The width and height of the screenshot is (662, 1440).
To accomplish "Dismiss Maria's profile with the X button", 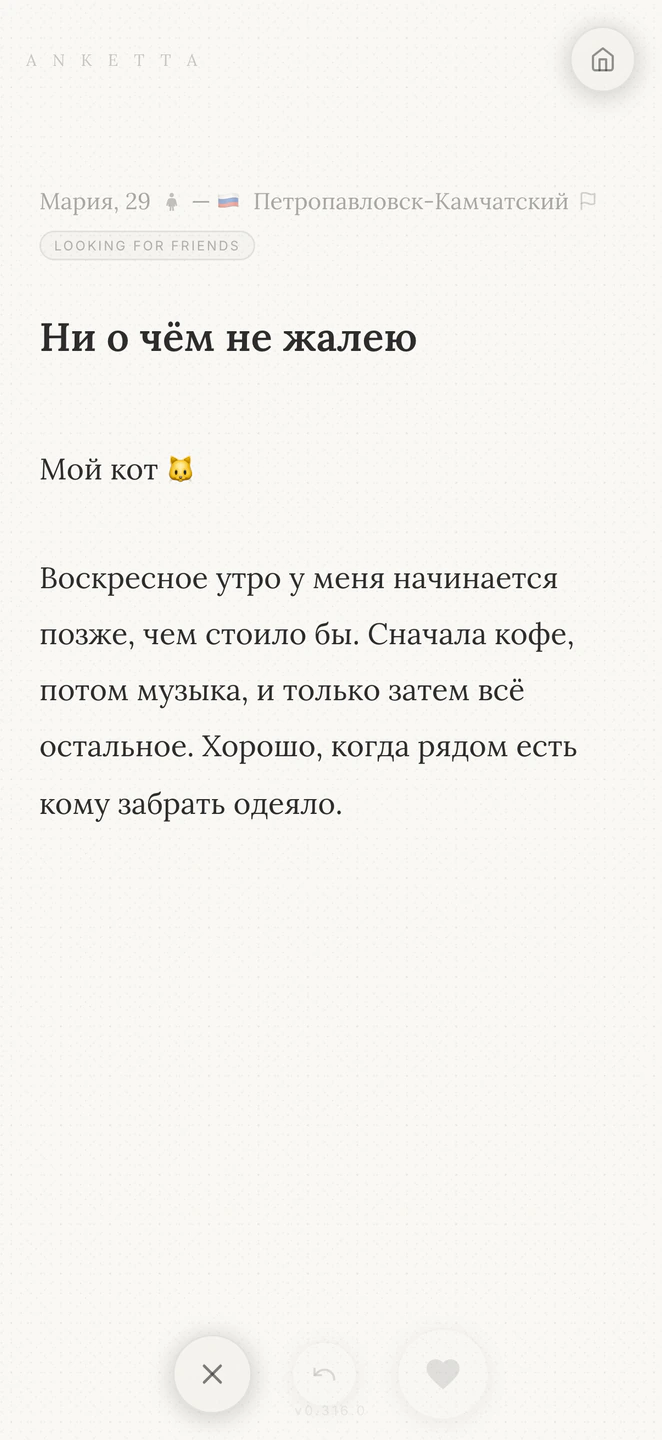I will coord(212,1374).
